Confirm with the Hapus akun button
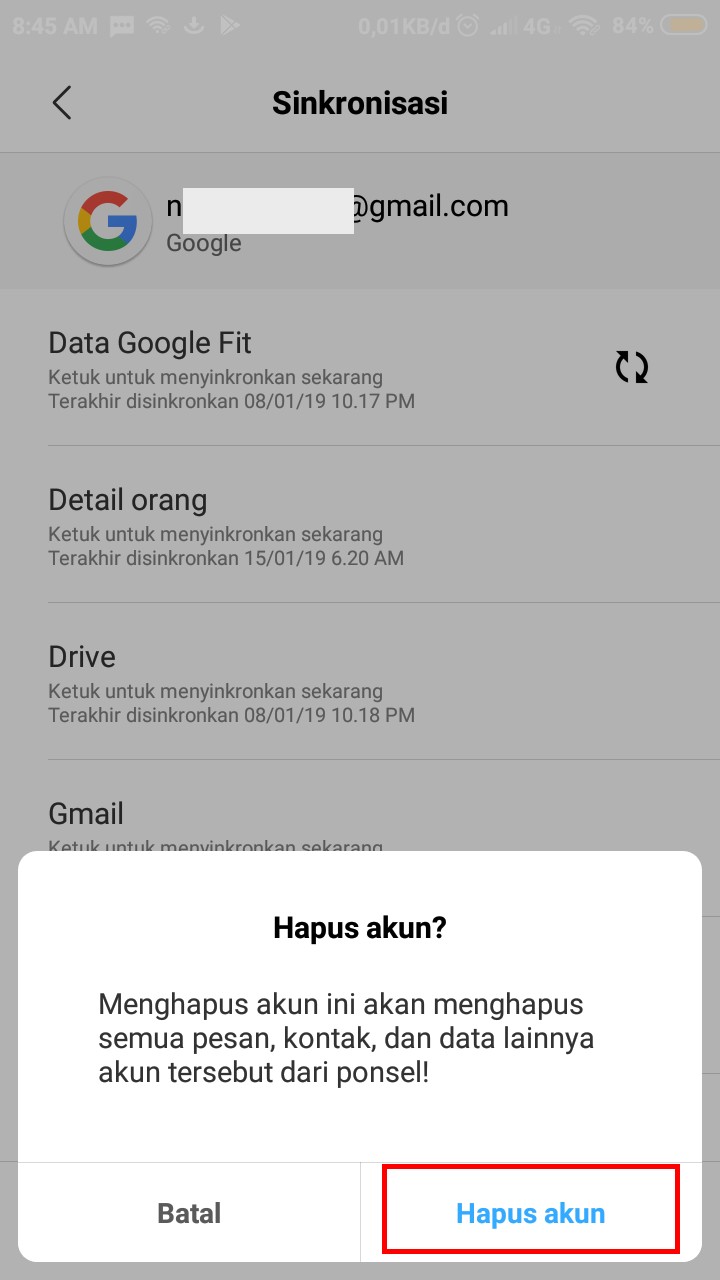720x1280 pixels. pyautogui.click(x=531, y=1213)
